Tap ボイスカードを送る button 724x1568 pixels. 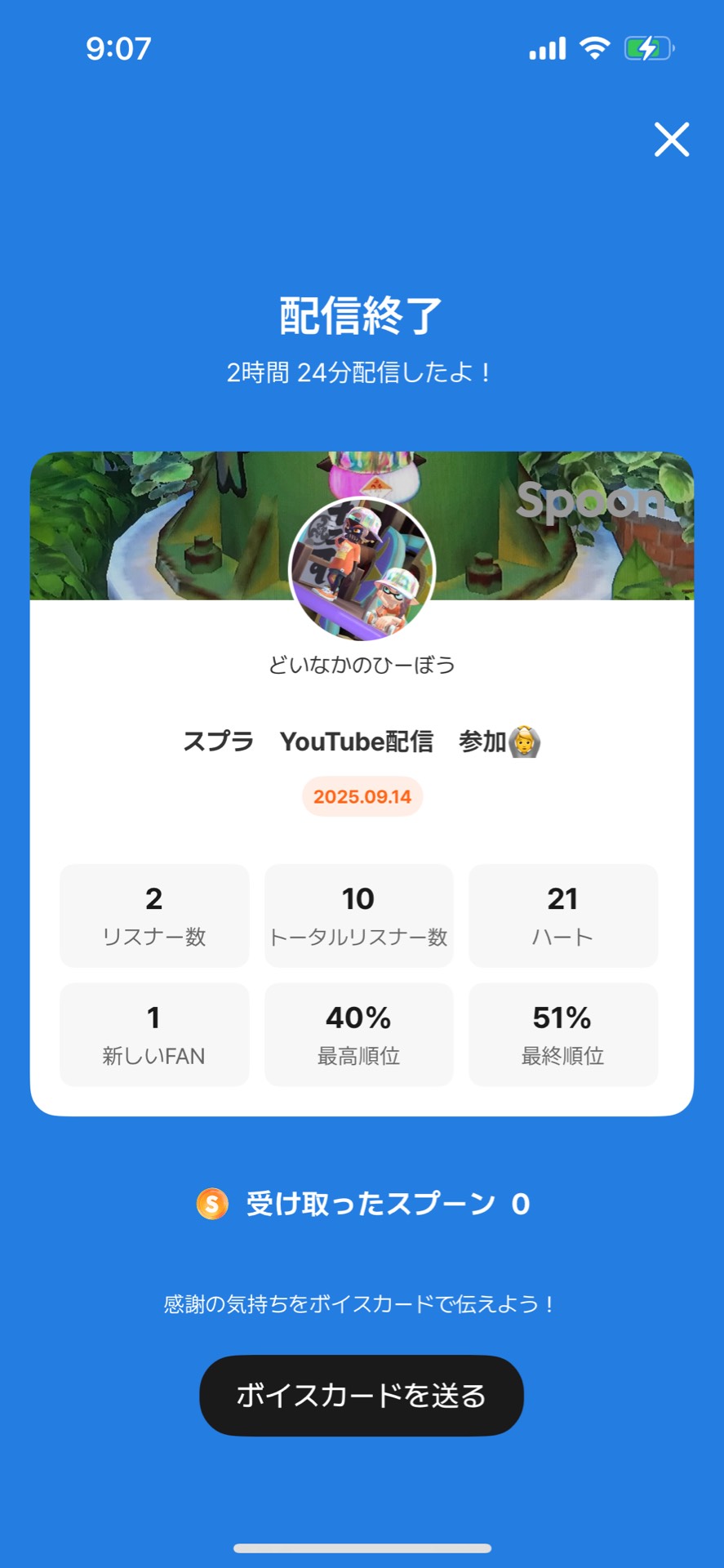[x=362, y=1395]
